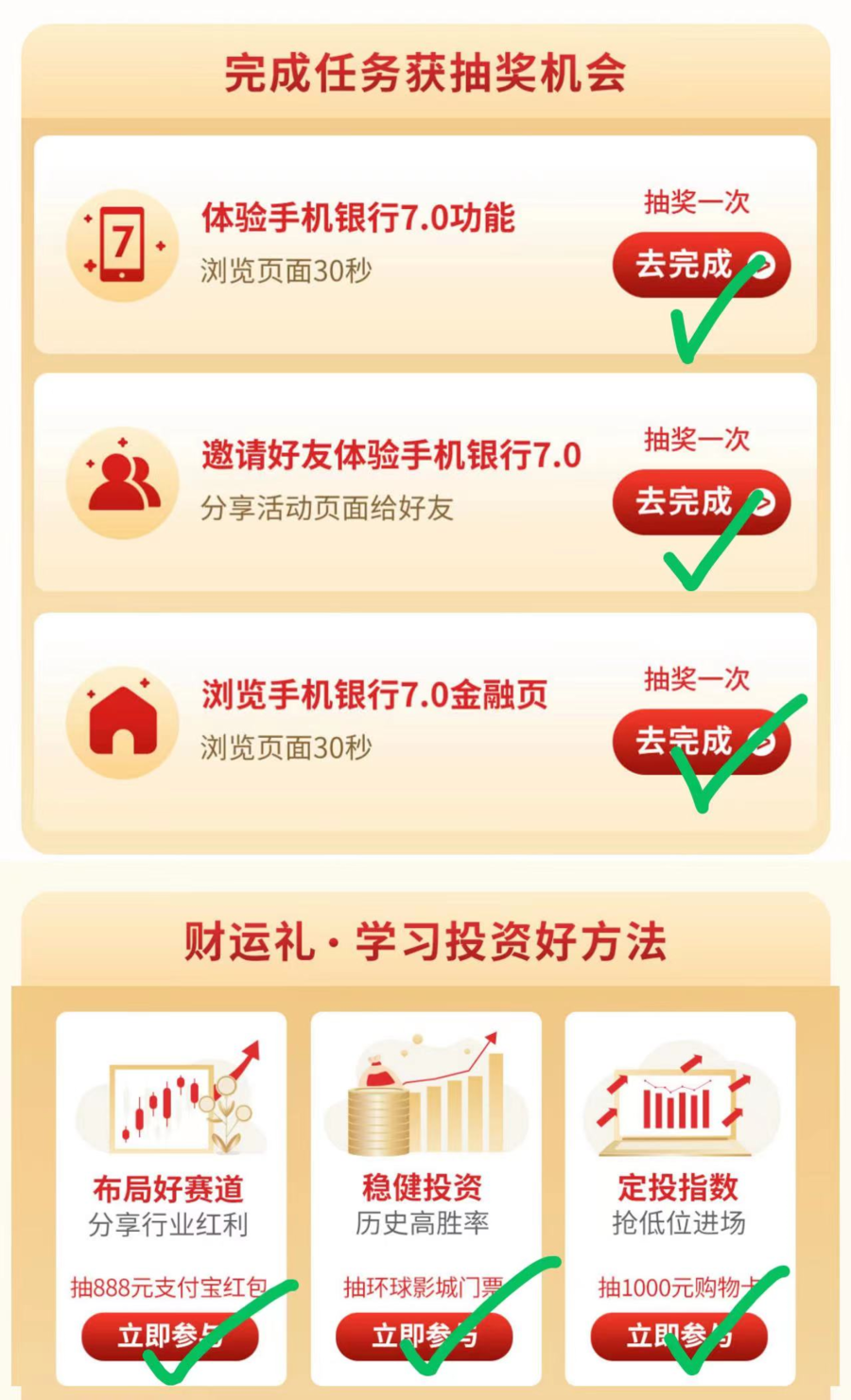Tap 去完成 for 体验手机银行7.0功能 task
Screen dimensions: 851x1400
click(x=701, y=265)
